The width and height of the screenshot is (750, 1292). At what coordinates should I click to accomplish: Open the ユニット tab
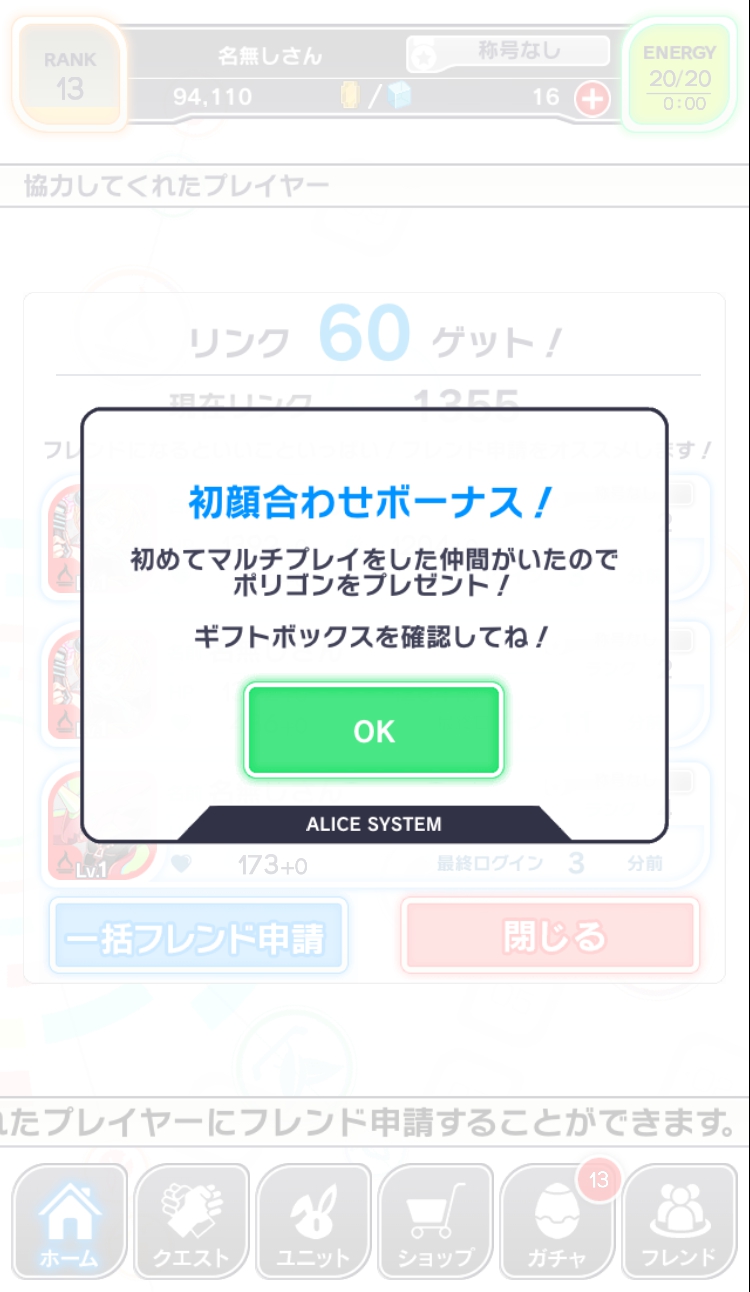point(313,1222)
